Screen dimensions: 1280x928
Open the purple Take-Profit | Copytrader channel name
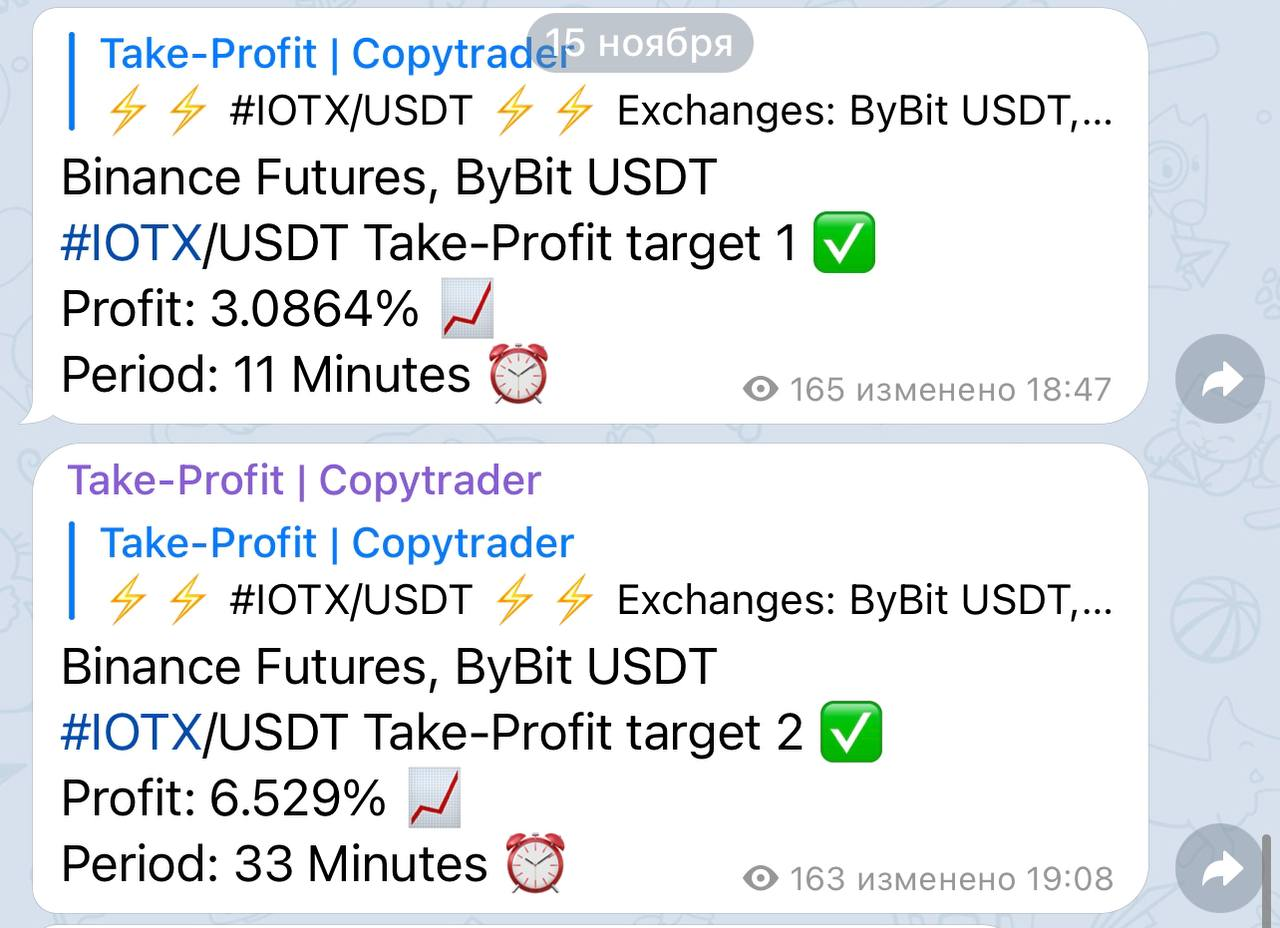click(304, 481)
